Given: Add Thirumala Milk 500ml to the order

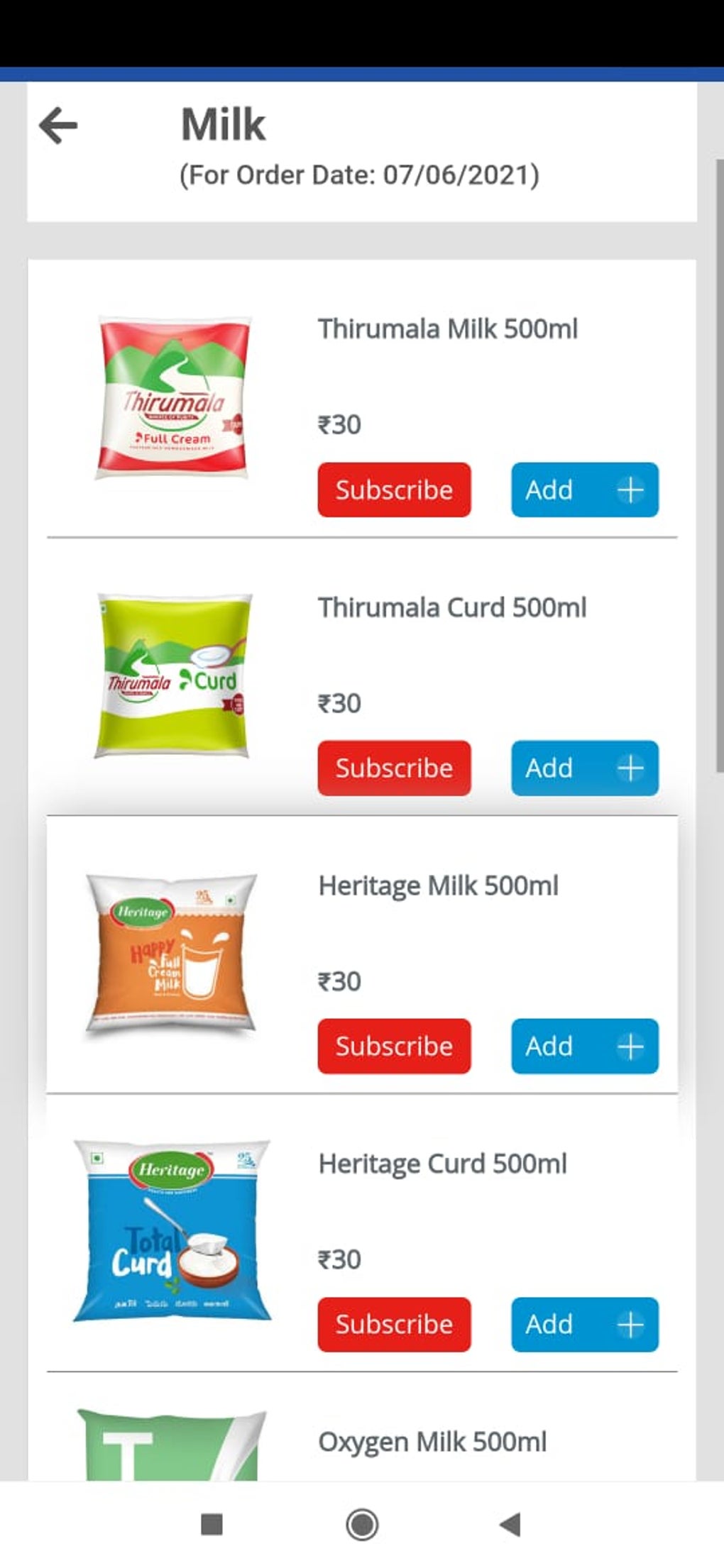Looking at the screenshot, I should [584, 490].
